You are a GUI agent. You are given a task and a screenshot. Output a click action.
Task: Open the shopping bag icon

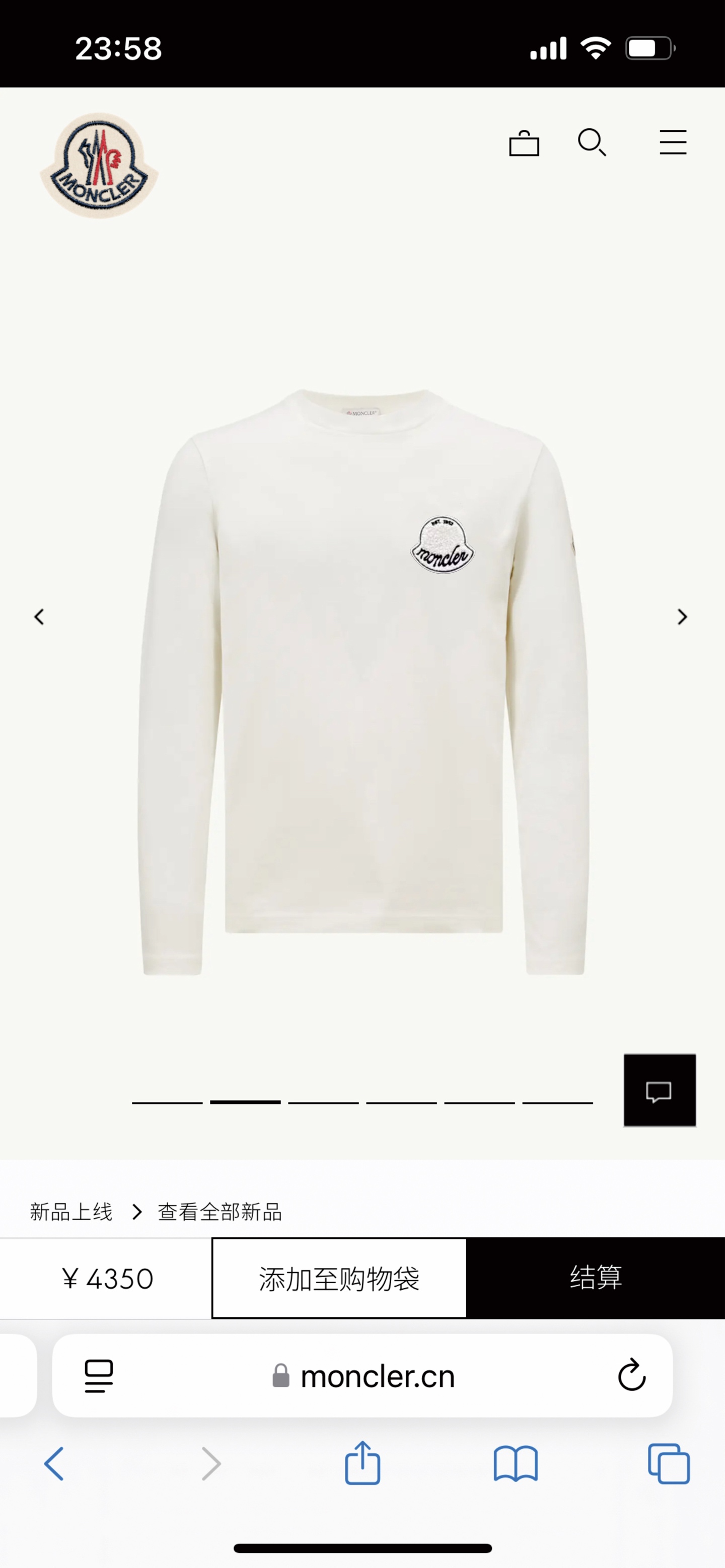coord(524,143)
